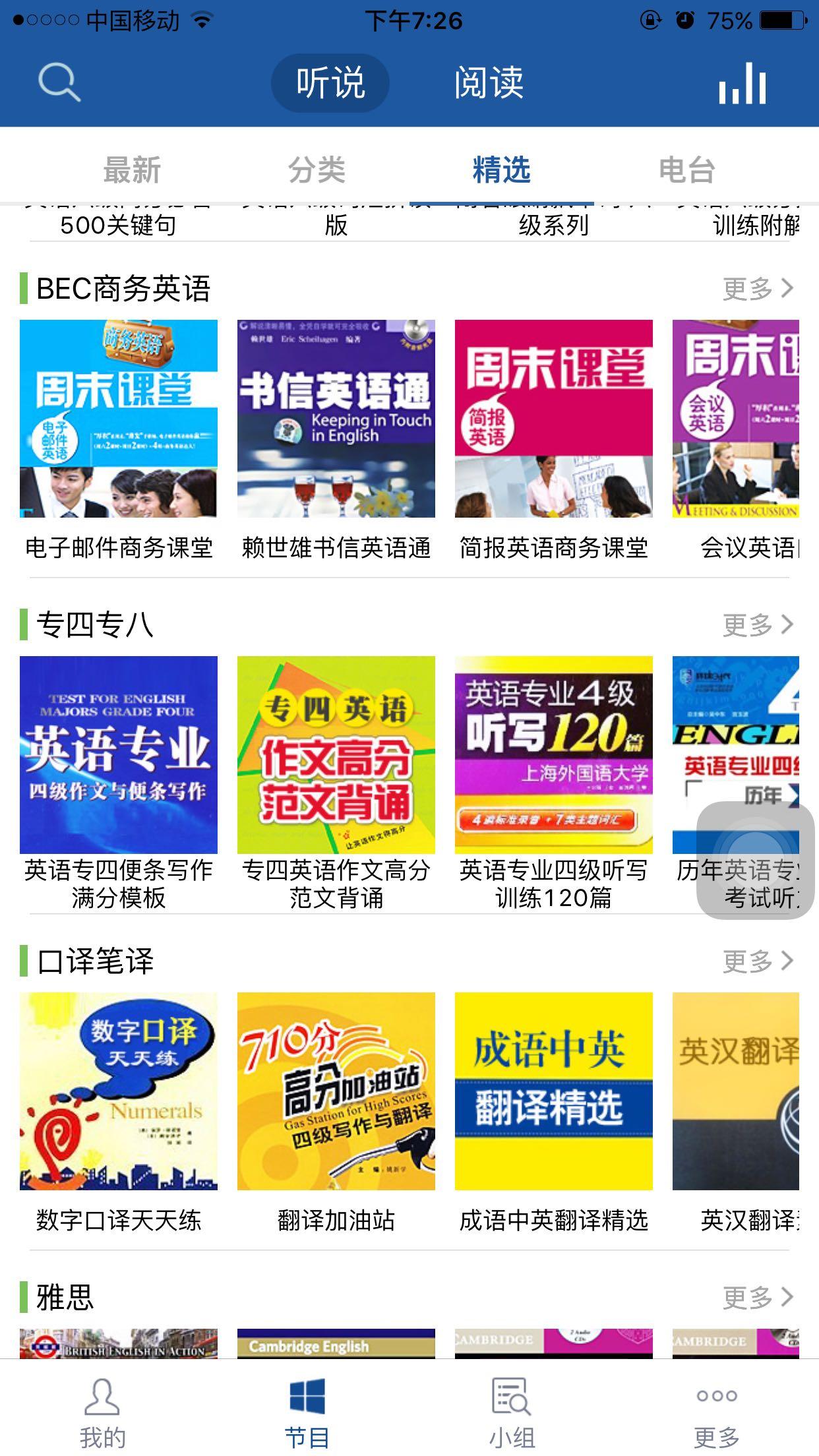The width and height of the screenshot is (819, 1456).
Task: Open the 英语专业四级听写训练120篇 cover
Action: click(x=554, y=756)
